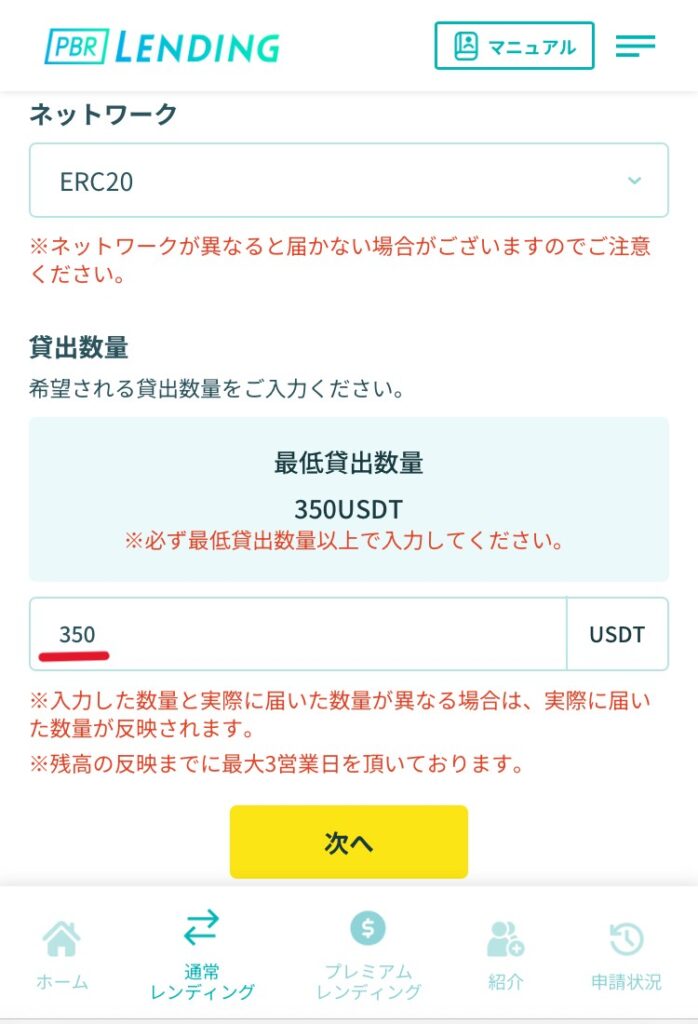Open the マニュアル manual button
Viewport: 698px width, 1024px height.
coord(514,46)
